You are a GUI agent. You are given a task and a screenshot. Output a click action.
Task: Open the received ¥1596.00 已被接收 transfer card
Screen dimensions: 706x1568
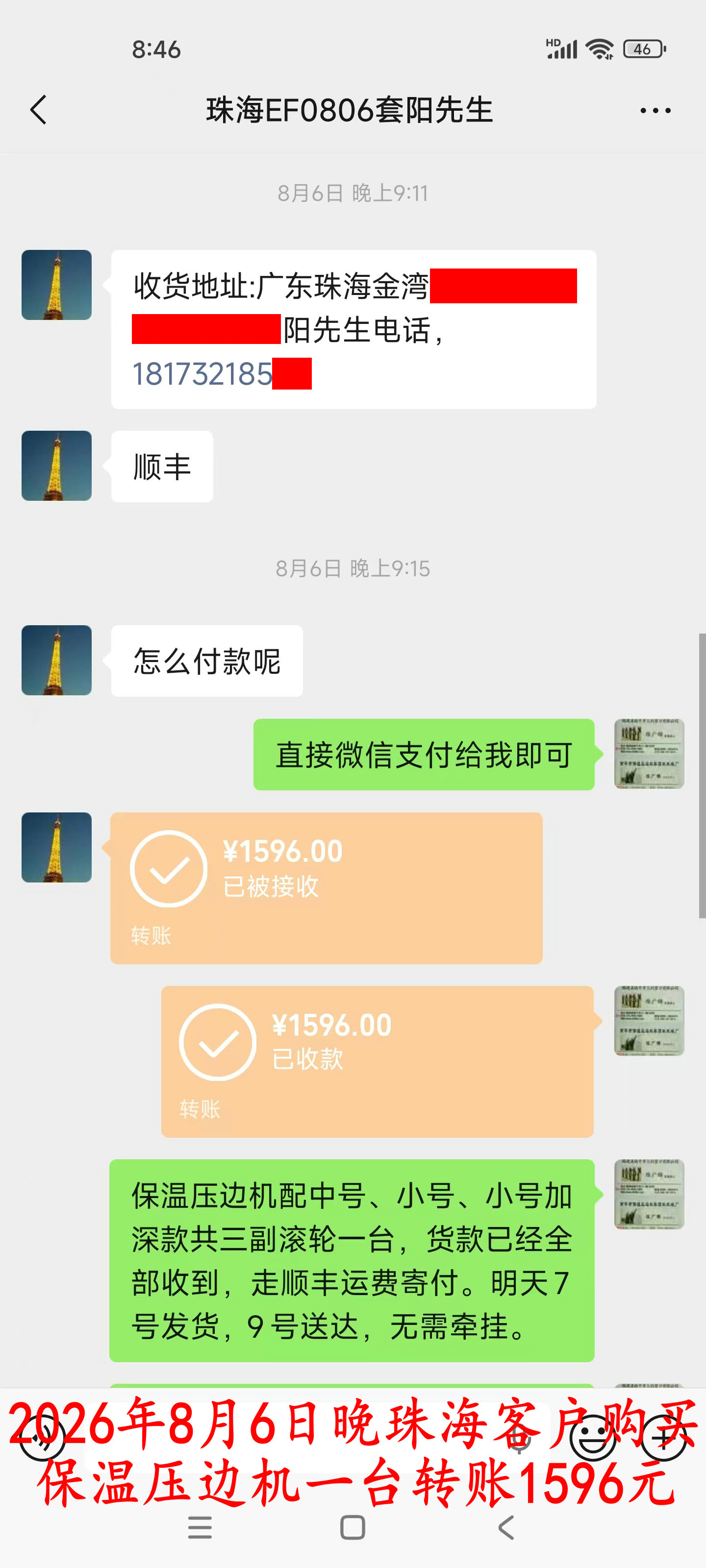326,888
